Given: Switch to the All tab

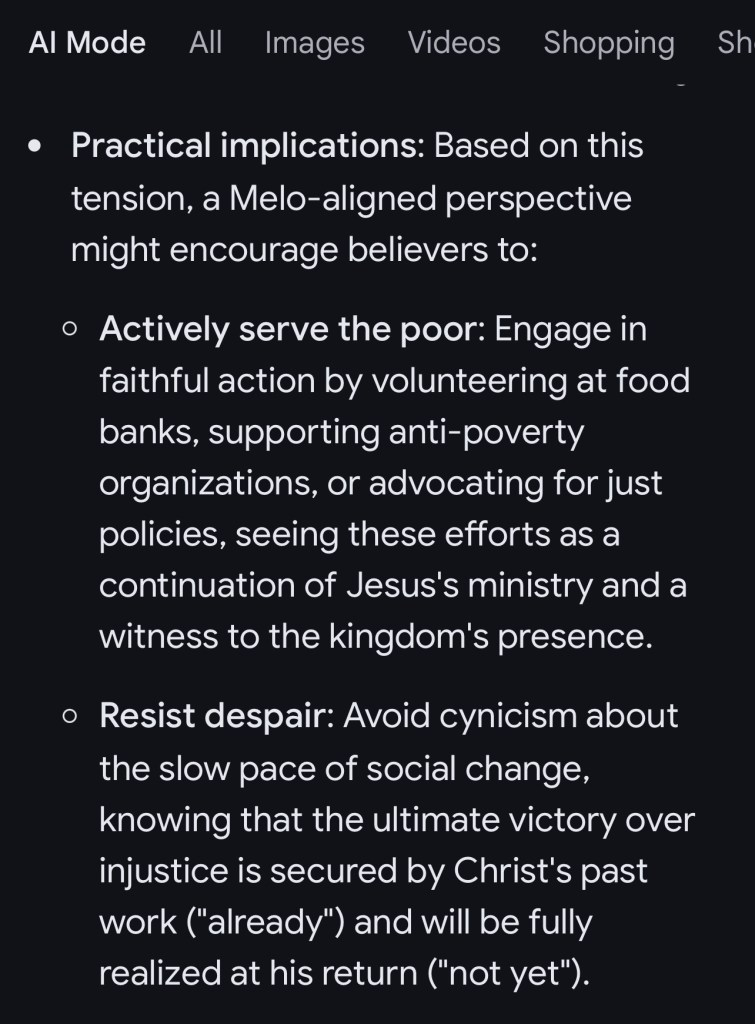Looking at the screenshot, I should (205, 43).
